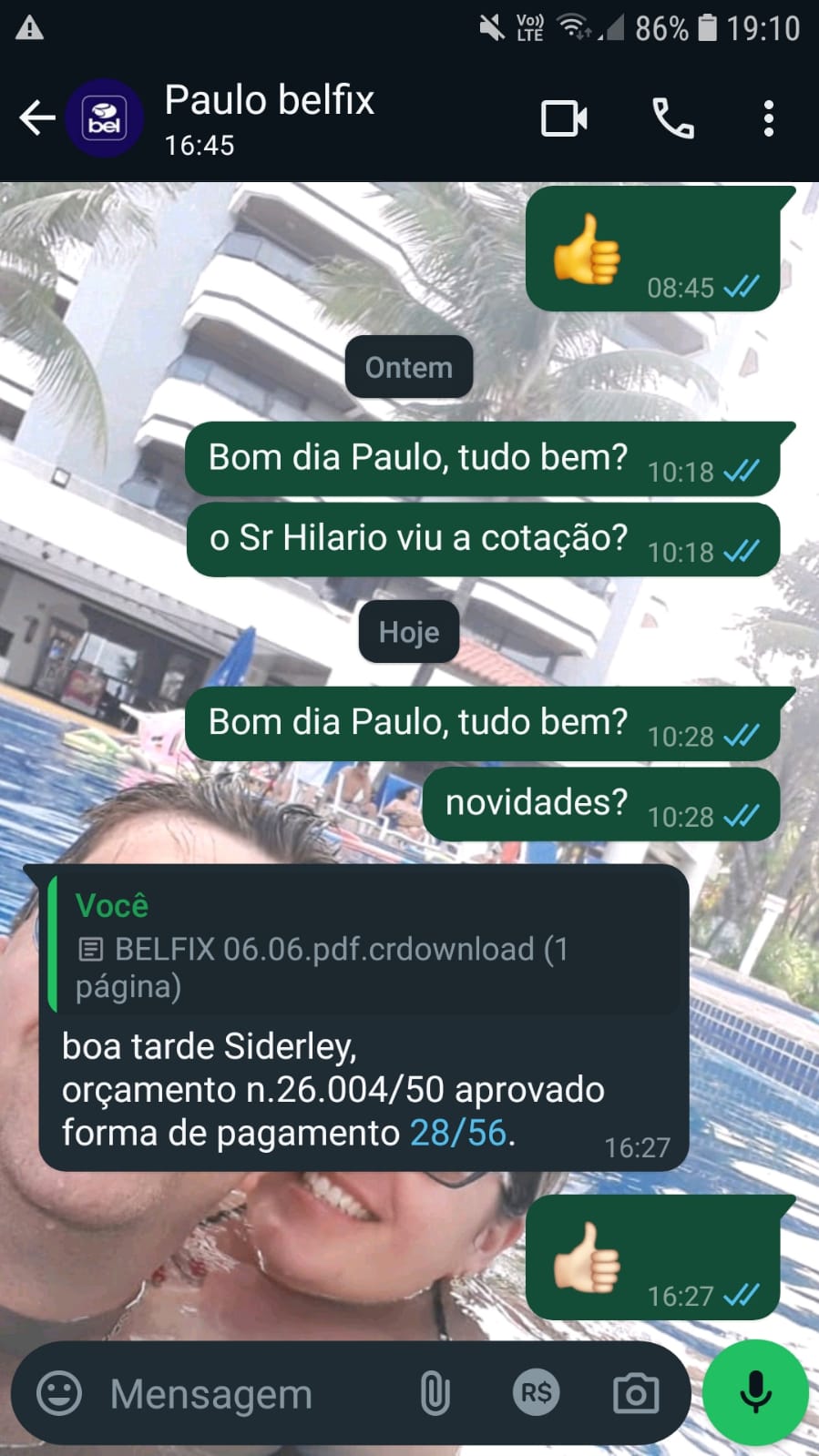
Task: Start a video call with Paulo belfix
Action: (x=564, y=119)
